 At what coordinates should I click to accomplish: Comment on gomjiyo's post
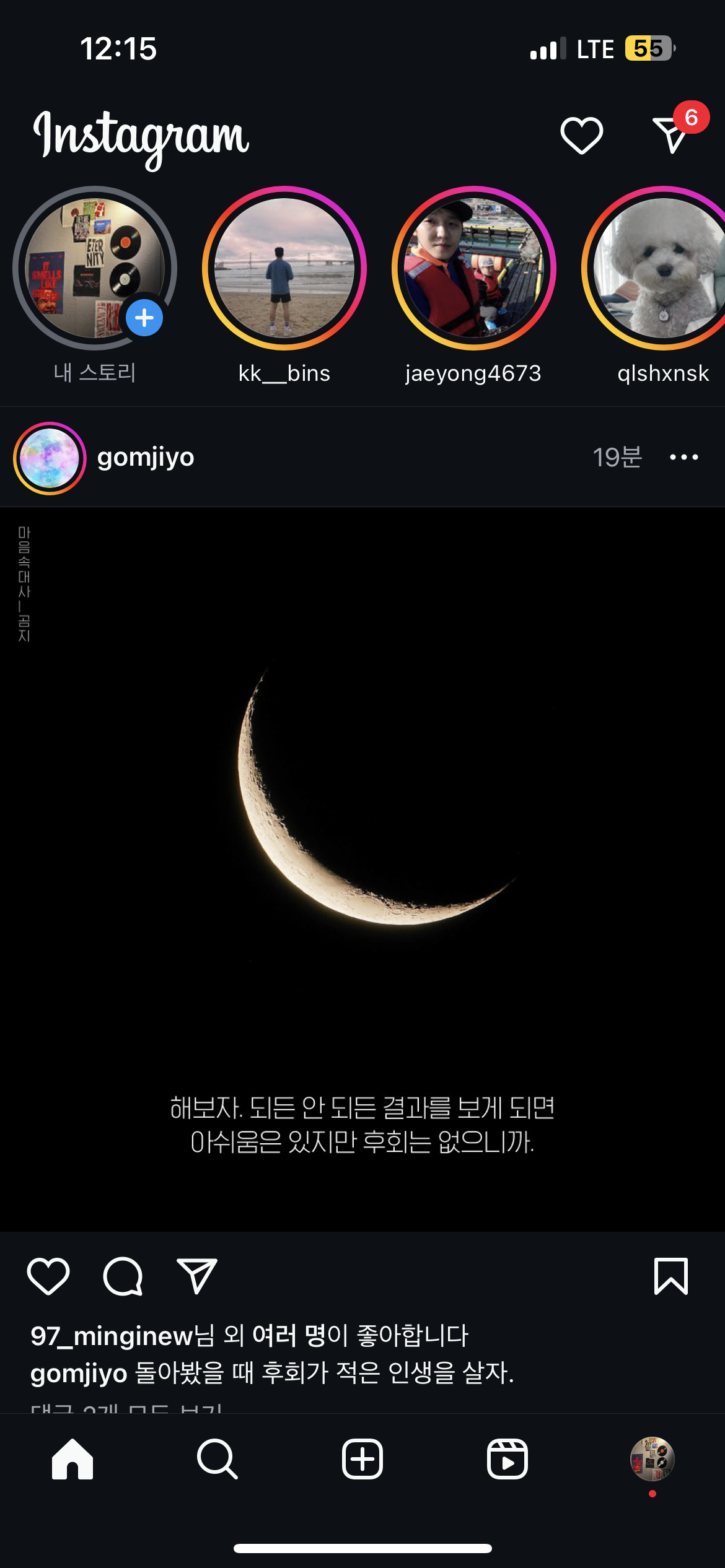123,1276
